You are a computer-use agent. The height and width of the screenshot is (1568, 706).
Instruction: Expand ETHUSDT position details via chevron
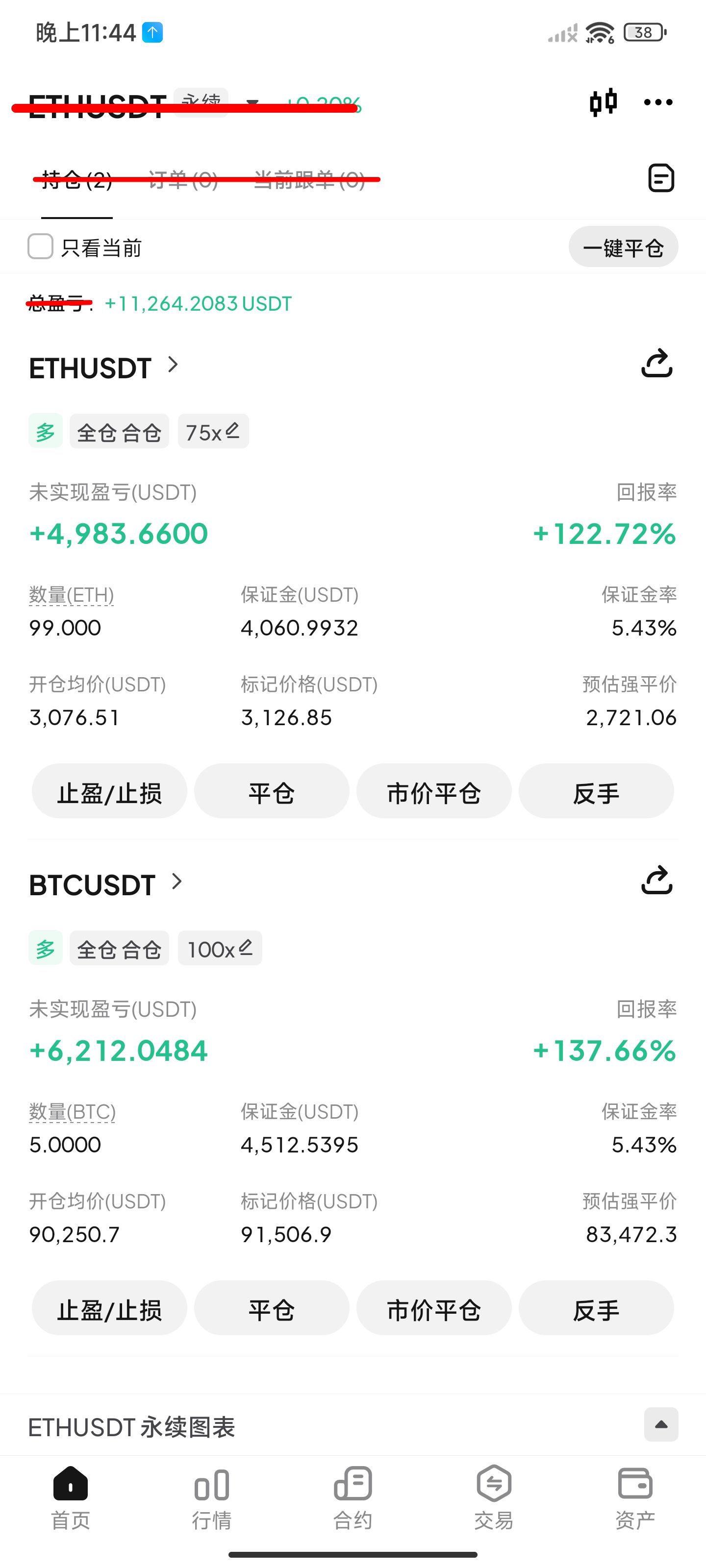coord(173,365)
